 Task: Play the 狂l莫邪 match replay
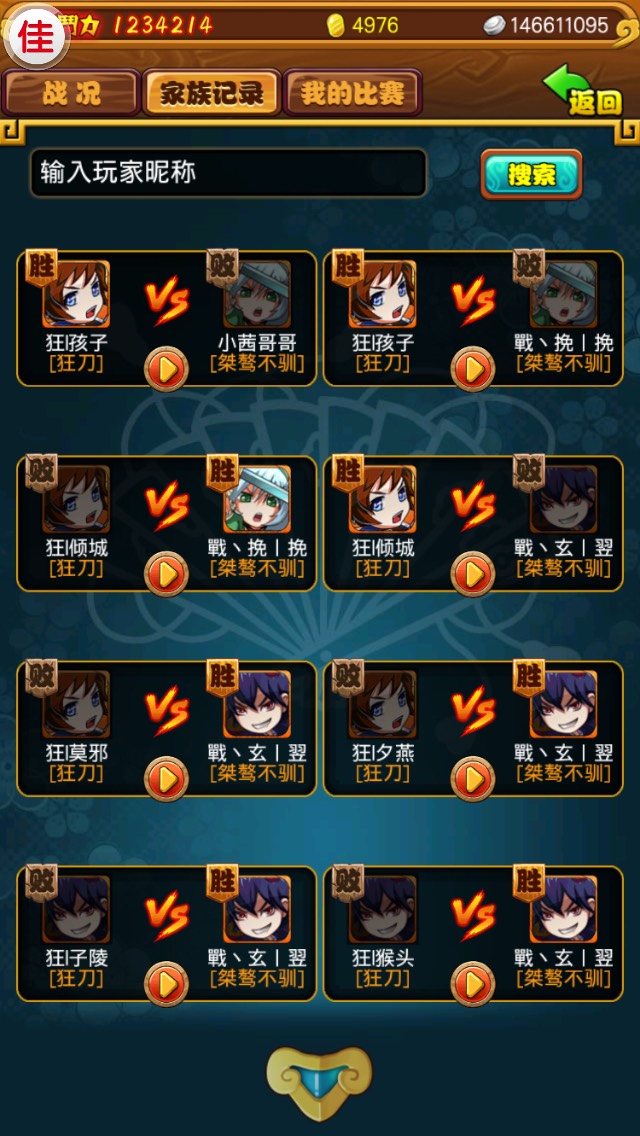tap(167, 779)
